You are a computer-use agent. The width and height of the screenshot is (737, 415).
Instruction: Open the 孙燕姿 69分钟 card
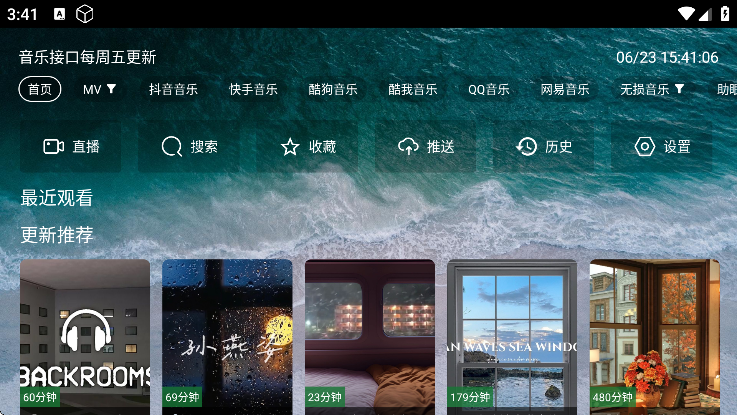pyautogui.click(x=227, y=335)
